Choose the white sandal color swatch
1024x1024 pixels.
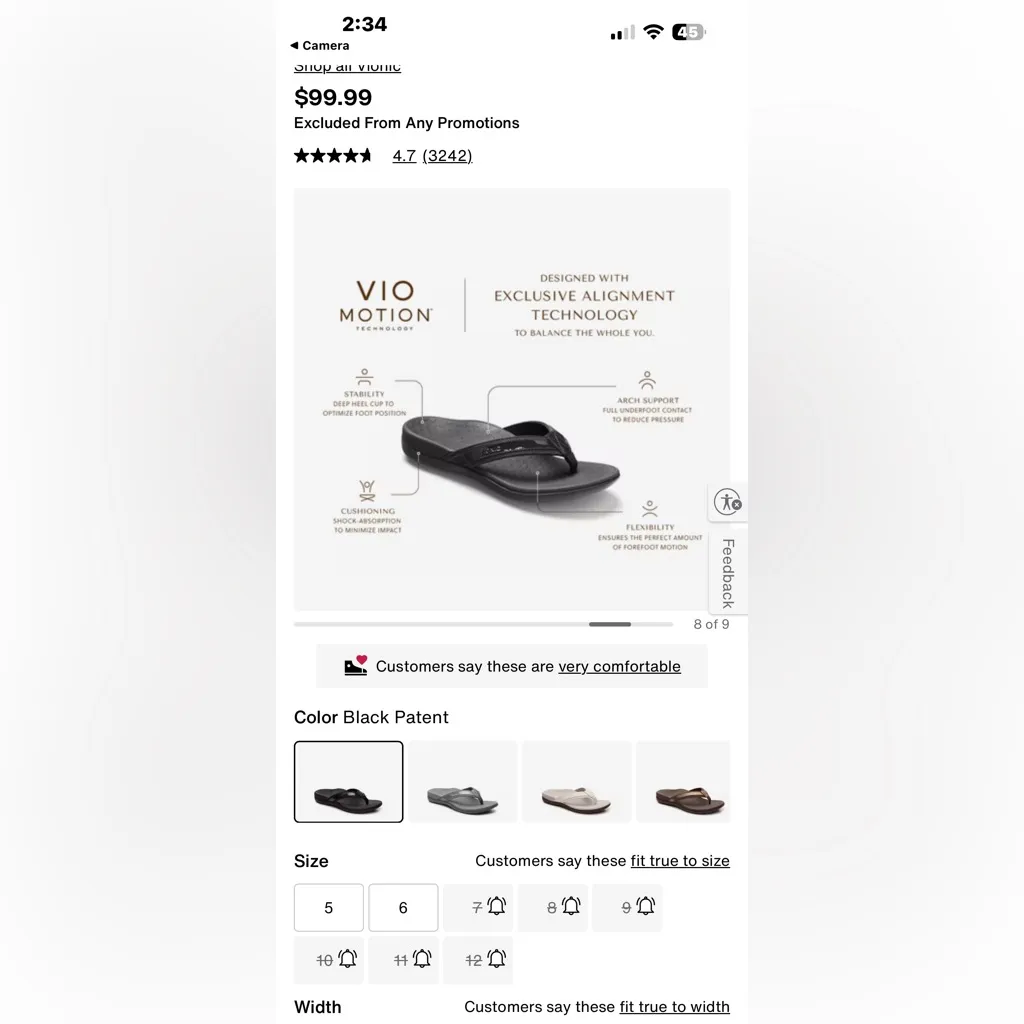coord(576,782)
